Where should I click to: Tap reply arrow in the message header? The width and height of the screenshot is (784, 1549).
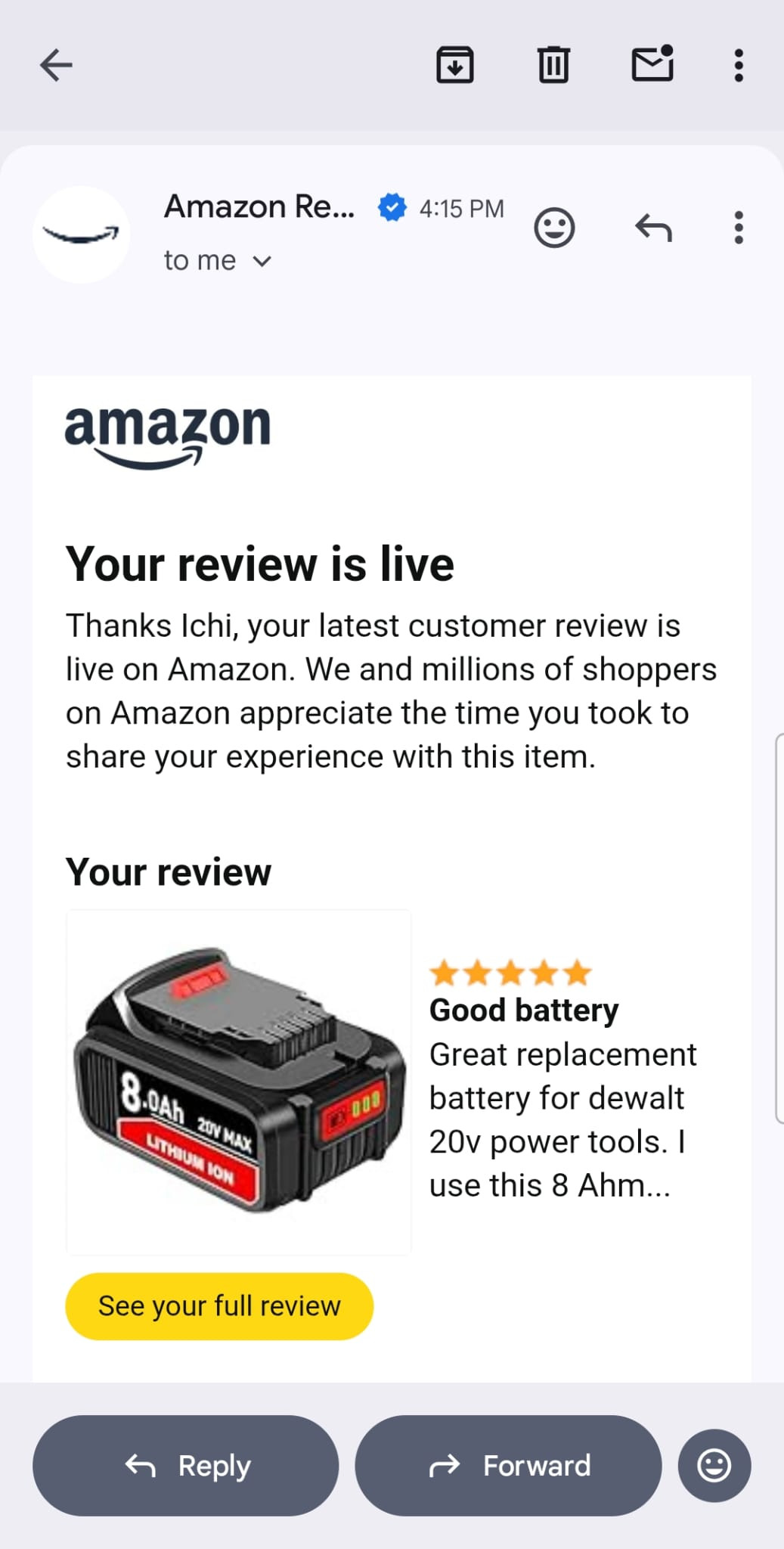point(653,228)
